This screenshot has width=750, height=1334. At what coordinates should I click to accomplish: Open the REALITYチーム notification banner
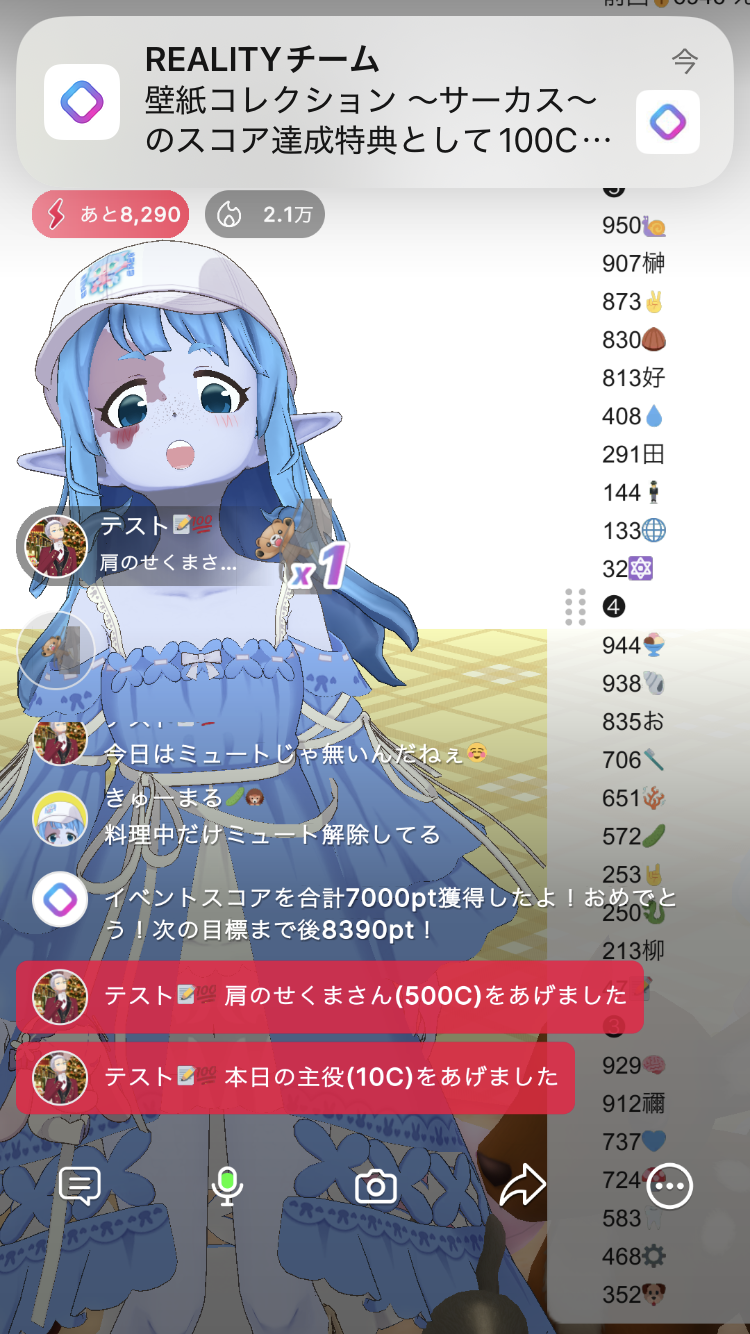(x=374, y=102)
